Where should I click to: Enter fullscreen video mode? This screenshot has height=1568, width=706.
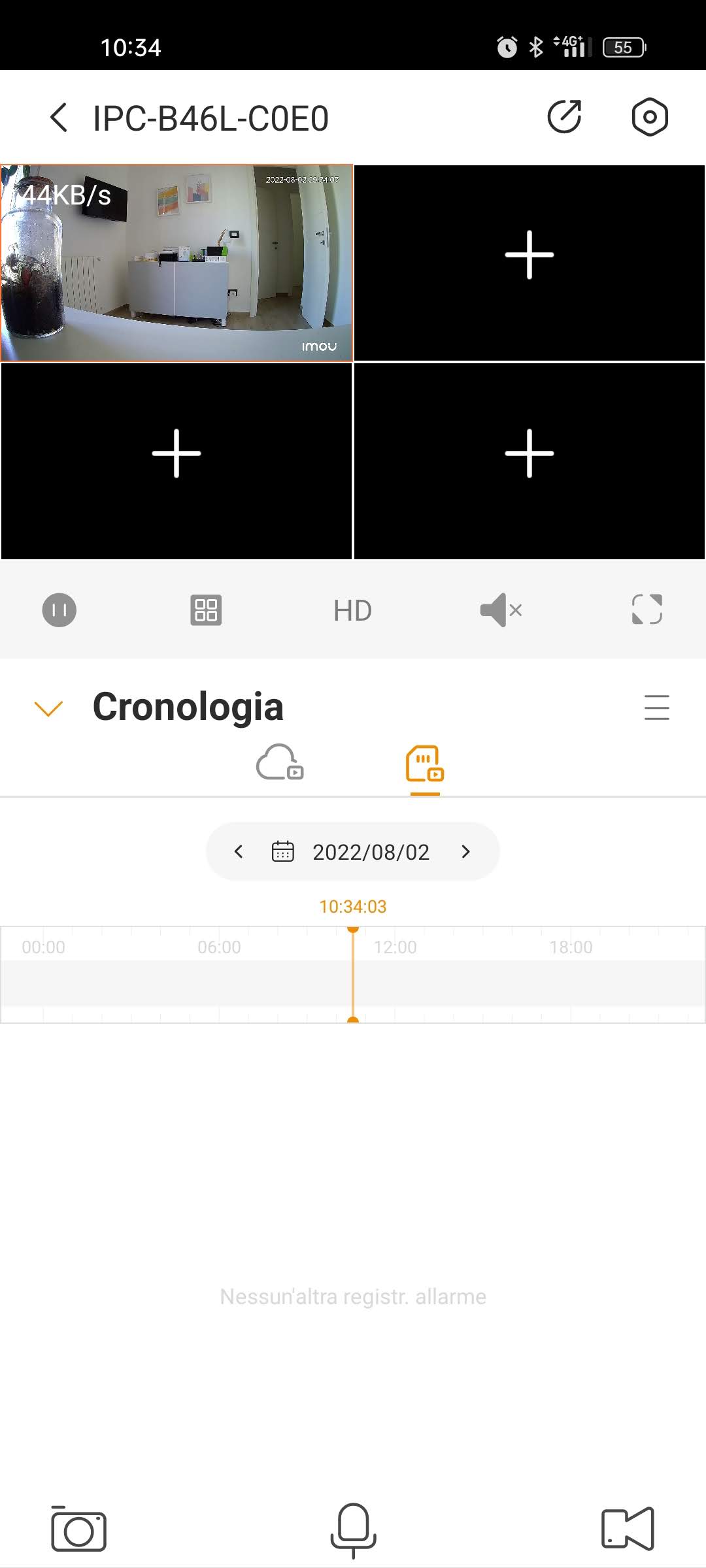647,610
